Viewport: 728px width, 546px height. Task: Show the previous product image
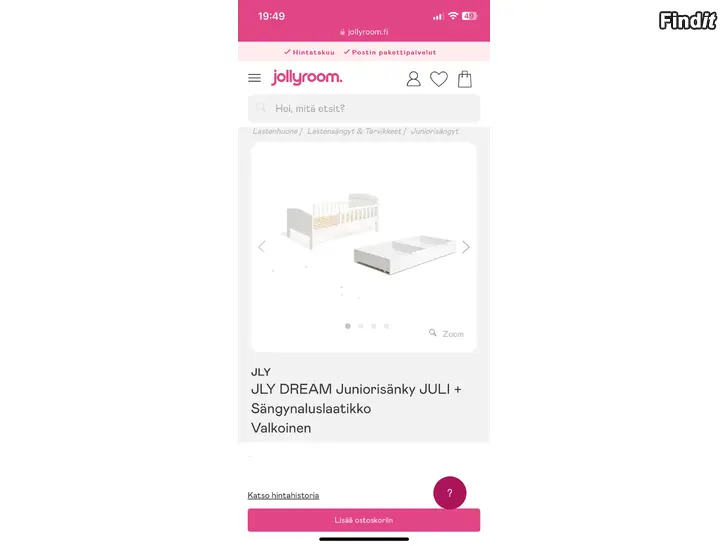click(262, 247)
